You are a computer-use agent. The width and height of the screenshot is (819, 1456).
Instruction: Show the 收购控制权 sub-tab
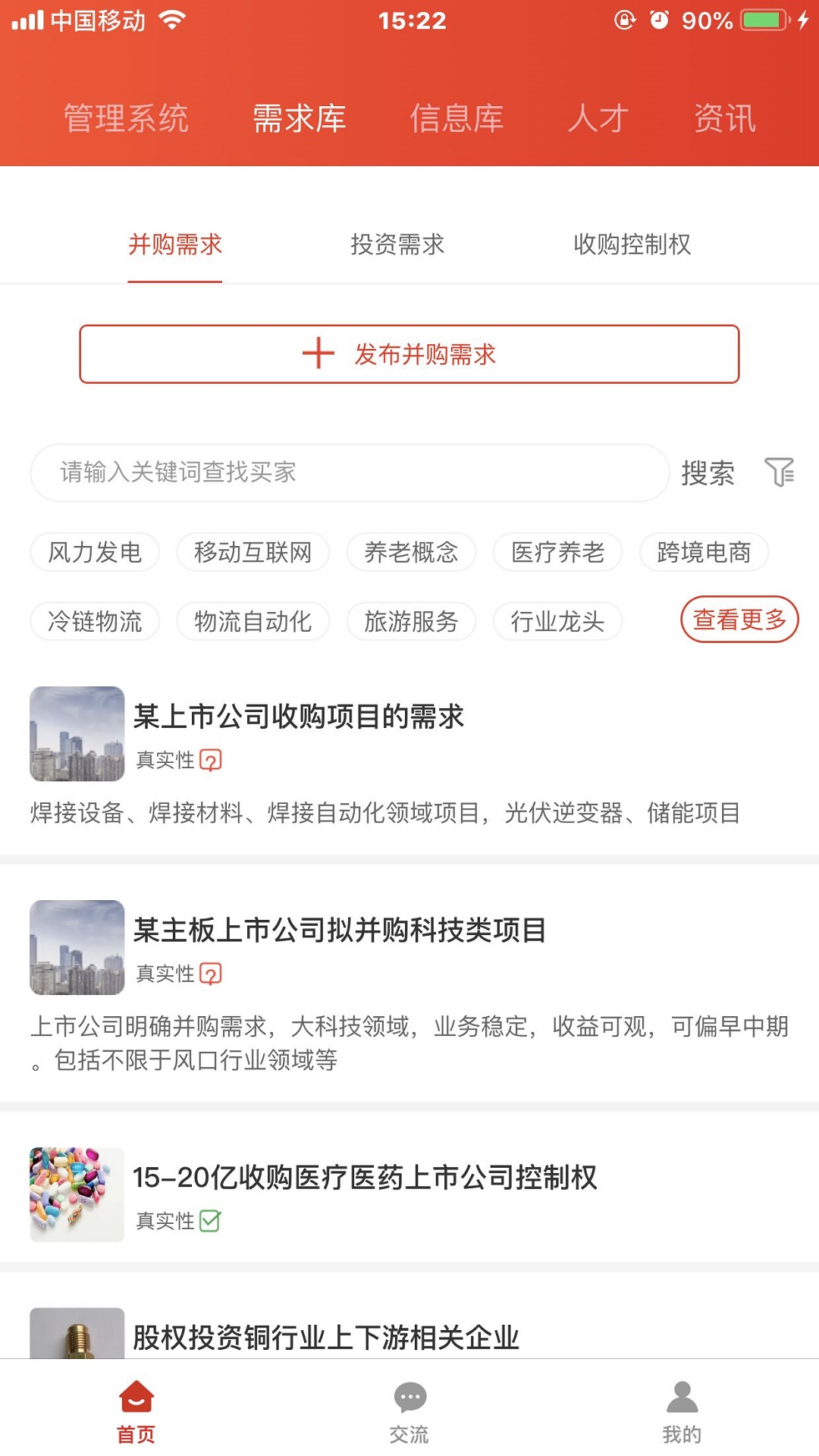632,244
